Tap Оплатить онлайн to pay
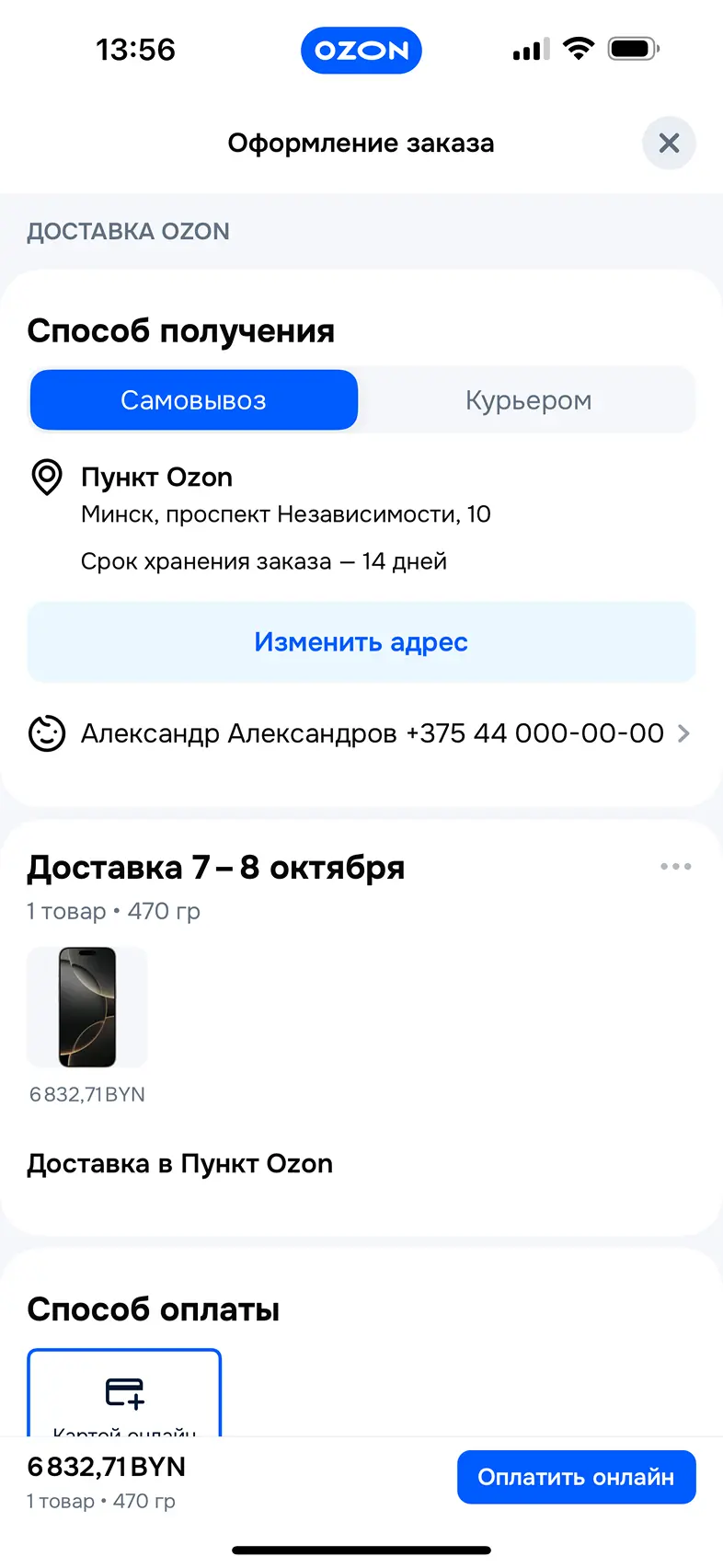The image size is (723, 1568). (576, 1477)
